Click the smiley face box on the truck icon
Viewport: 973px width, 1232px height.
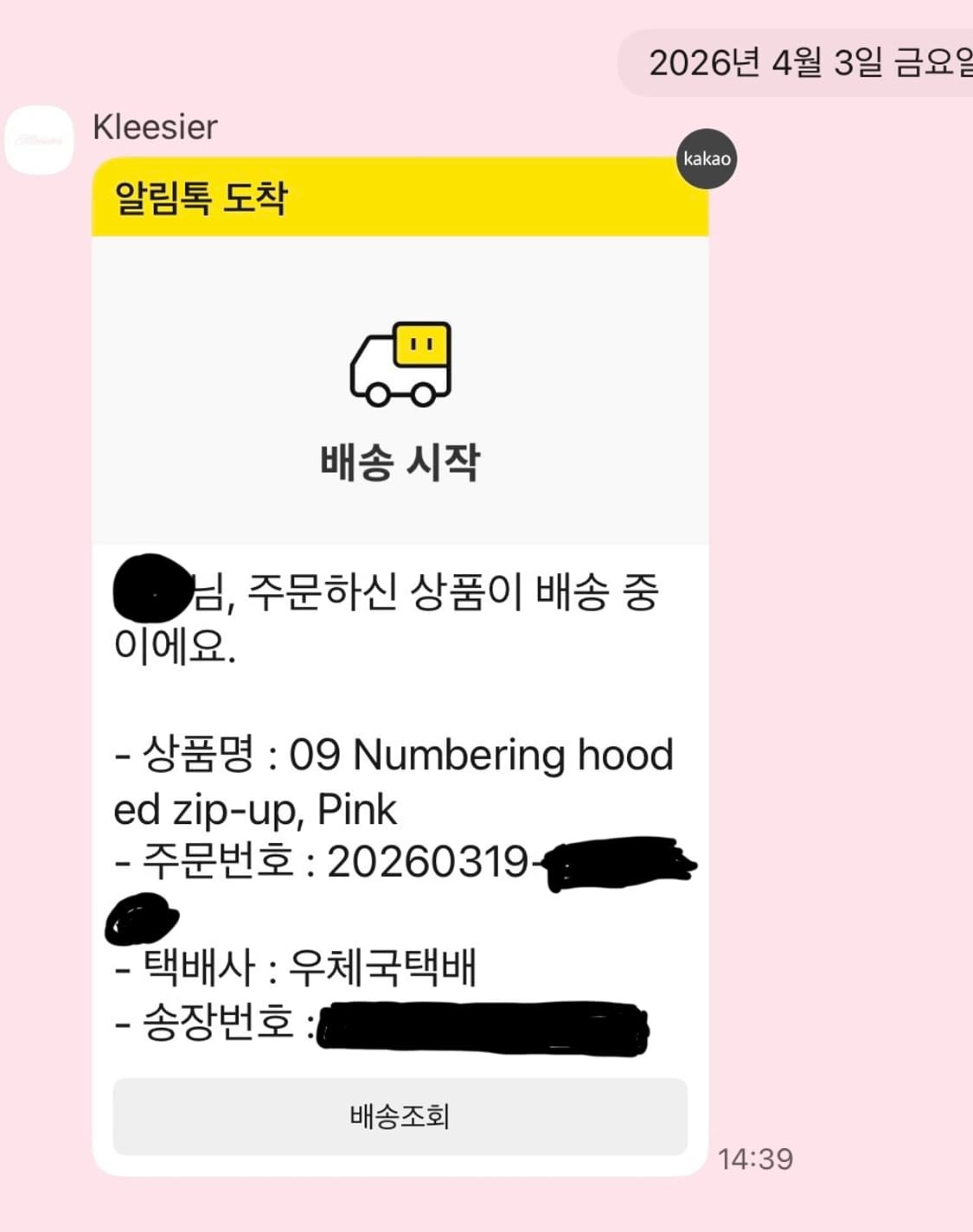point(421,344)
